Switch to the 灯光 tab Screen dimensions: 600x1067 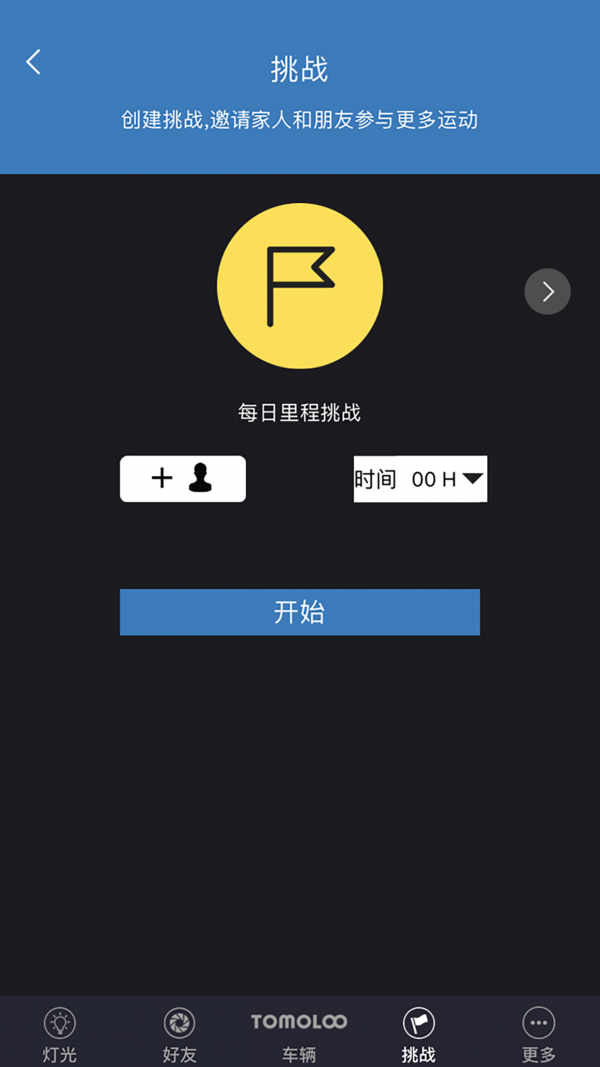pos(60,1034)
